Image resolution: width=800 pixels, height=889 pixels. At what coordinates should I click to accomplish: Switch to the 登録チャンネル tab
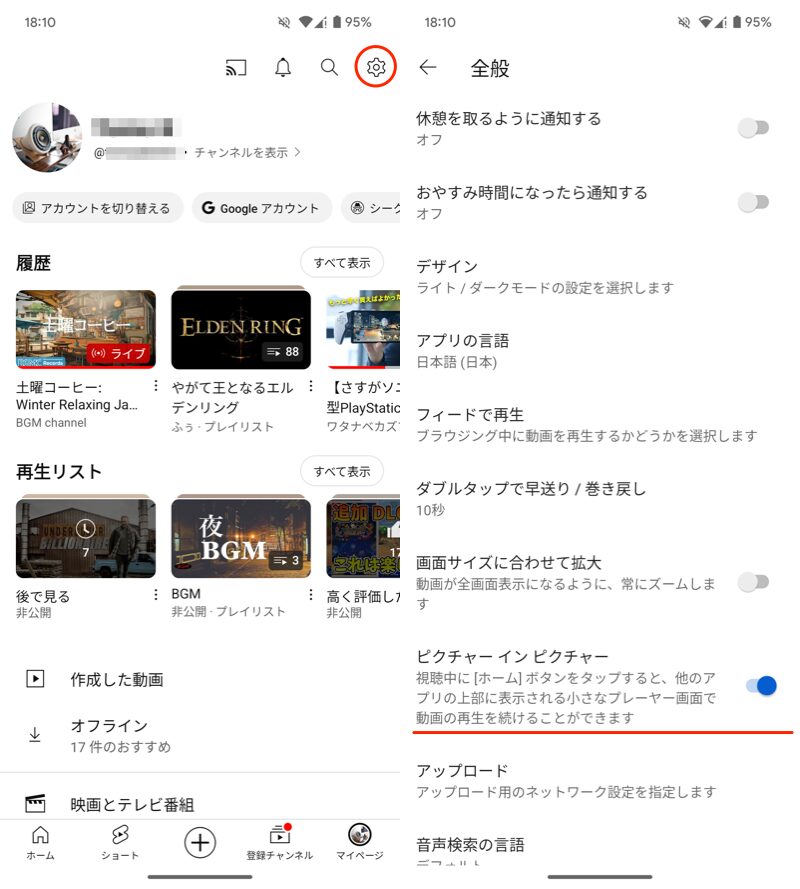(279, 842)
